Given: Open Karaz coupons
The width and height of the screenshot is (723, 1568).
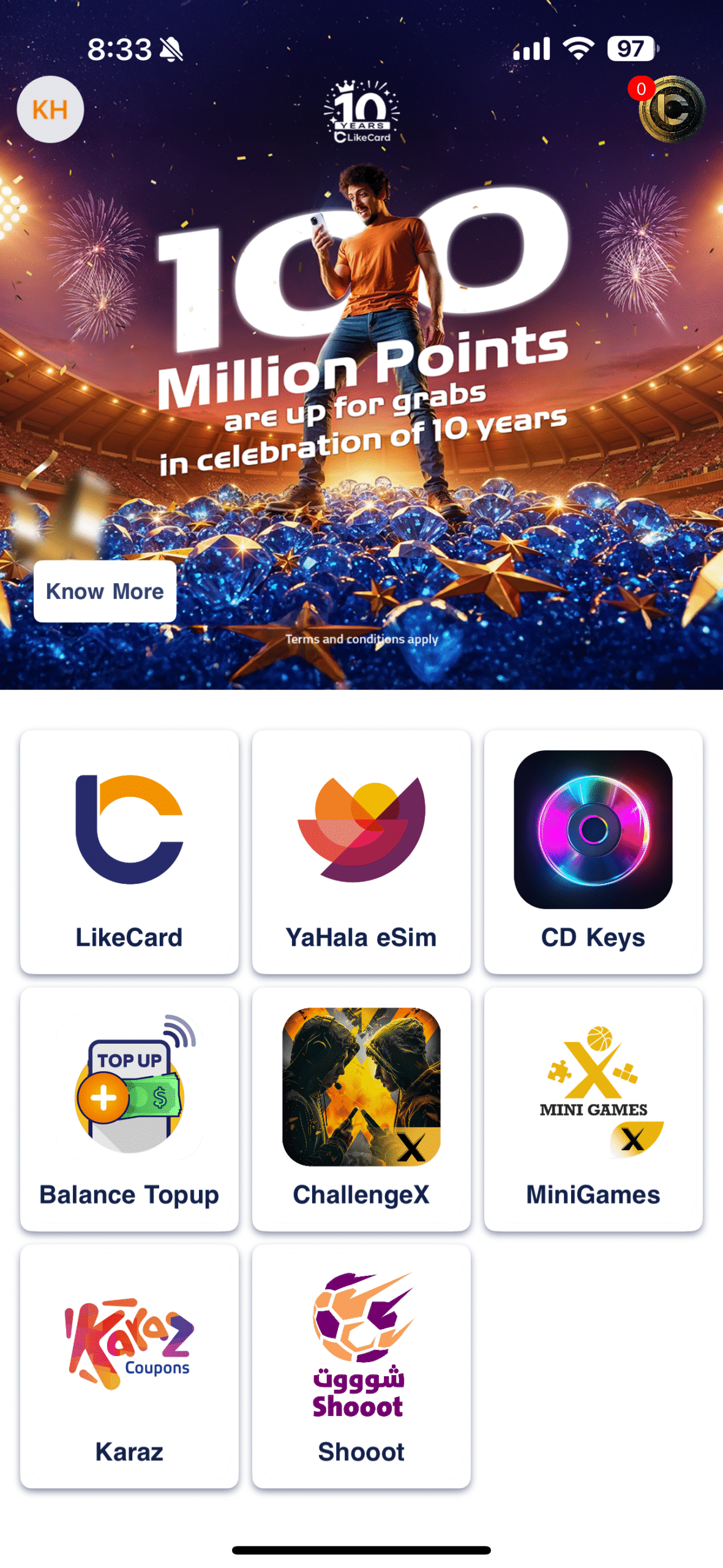Looking at the screenshot, I should point(129,1365).
